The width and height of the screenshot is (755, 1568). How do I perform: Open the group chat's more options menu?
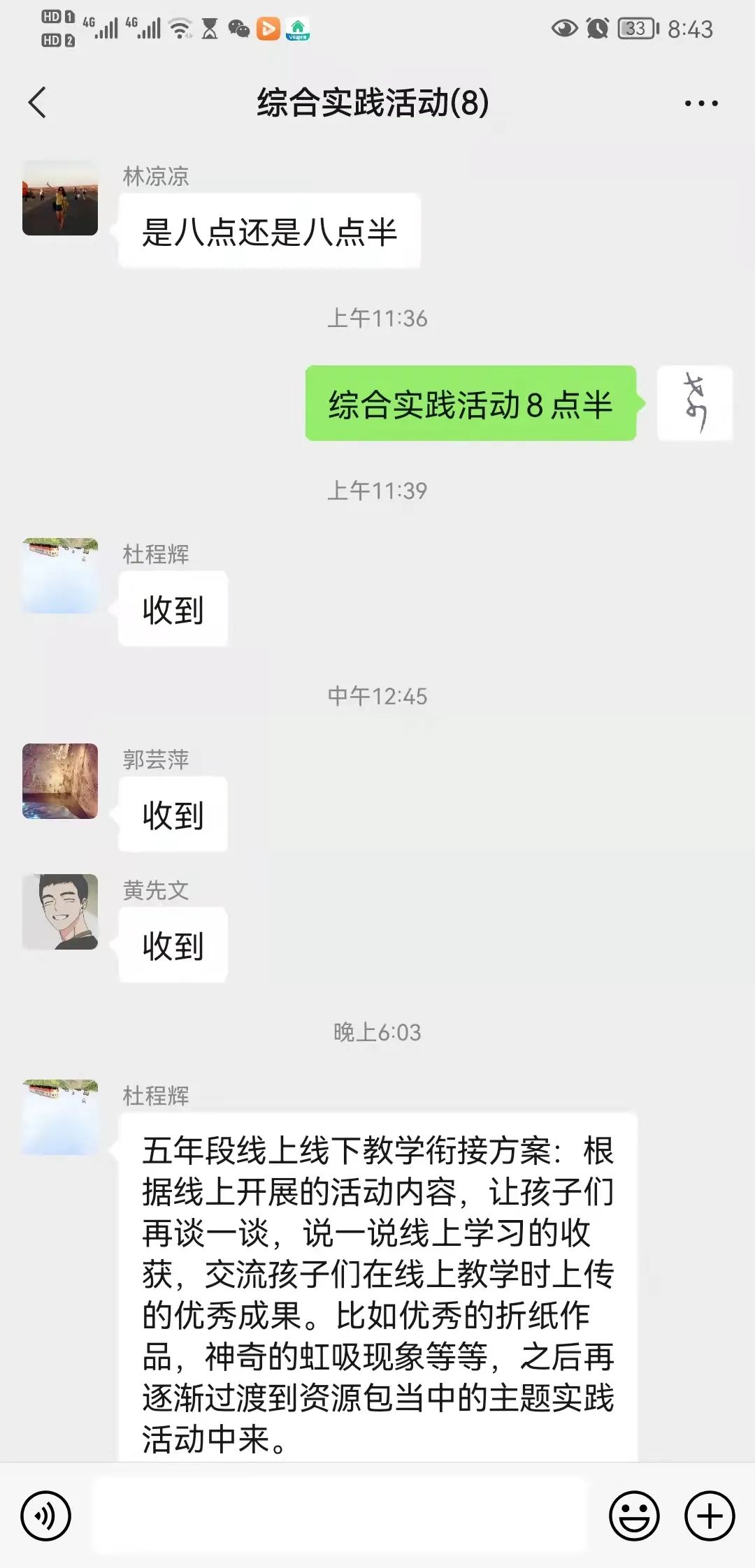coord(700,103)
